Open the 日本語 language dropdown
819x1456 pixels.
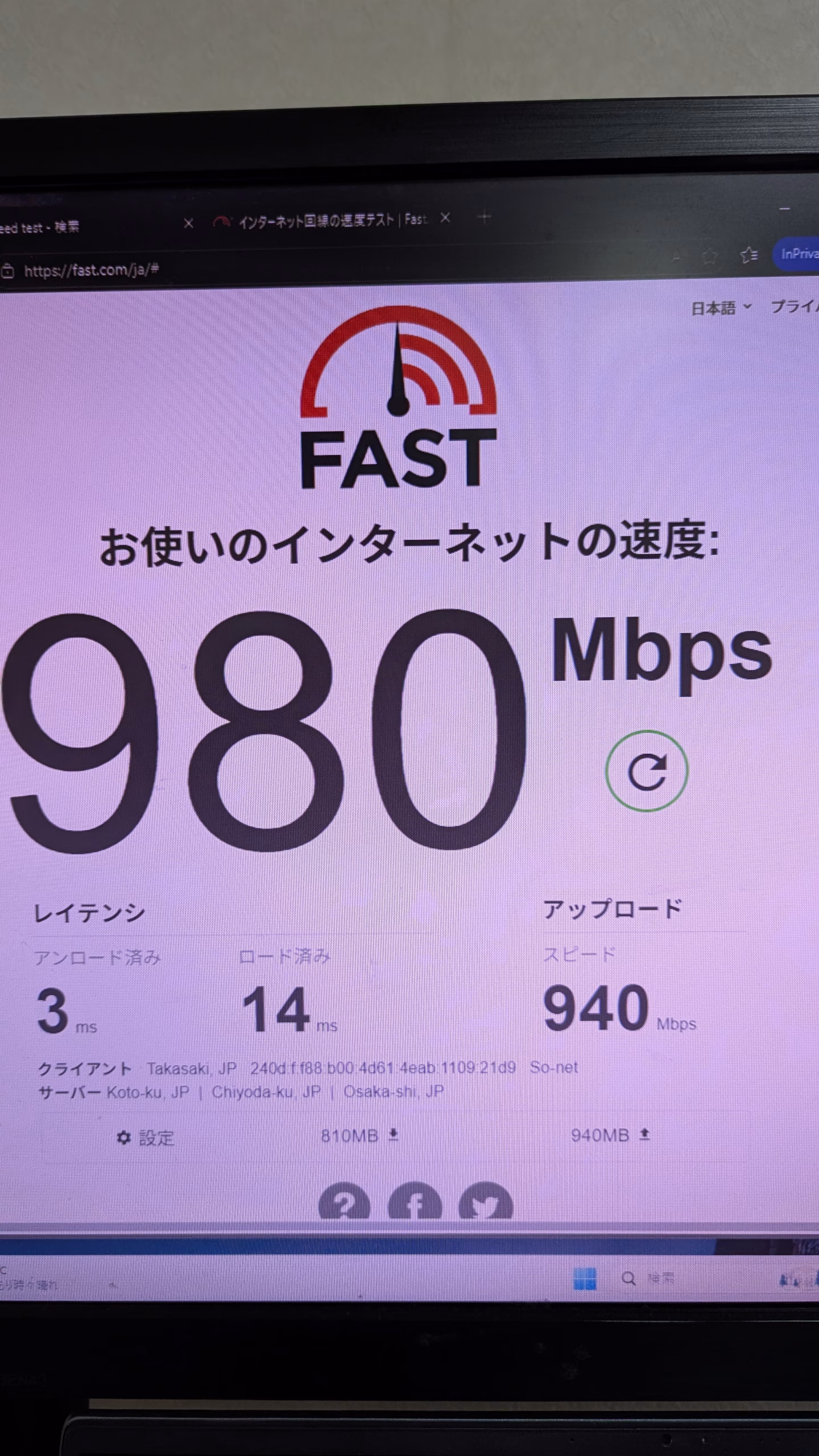(x=721, y=308)
